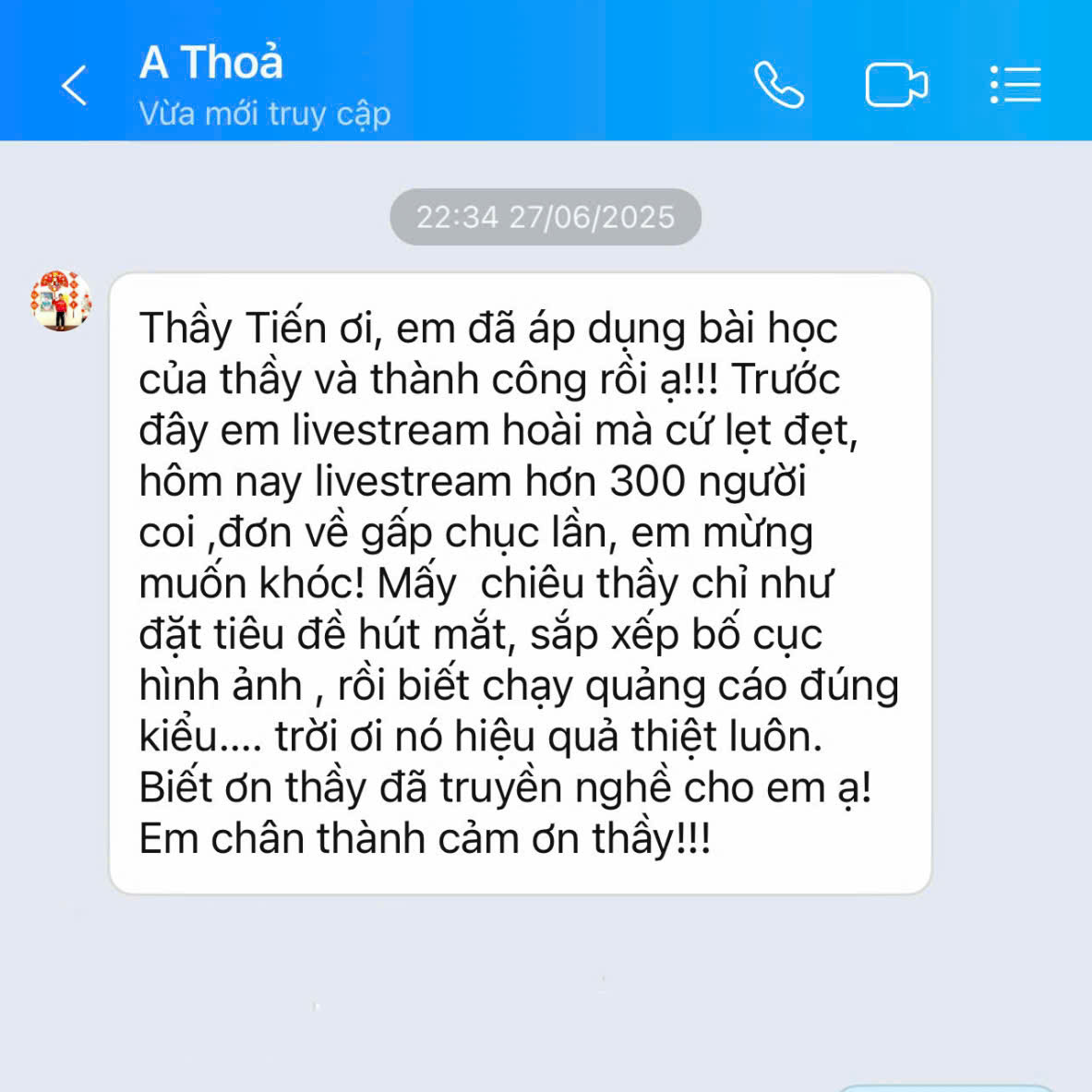View A Thoả's avatar beside the message

click(61, 301)
